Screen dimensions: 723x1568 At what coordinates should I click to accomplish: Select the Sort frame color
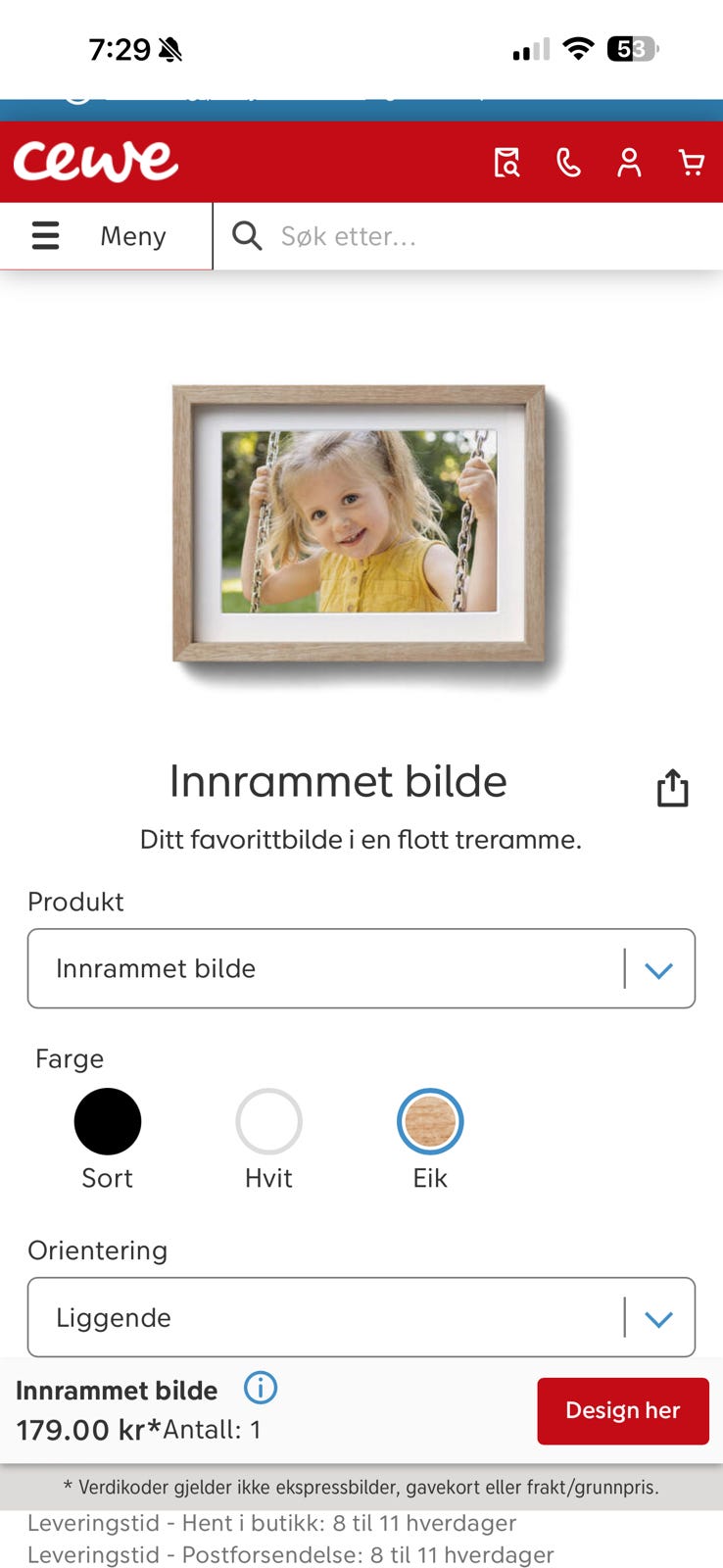click(108, 1121)
